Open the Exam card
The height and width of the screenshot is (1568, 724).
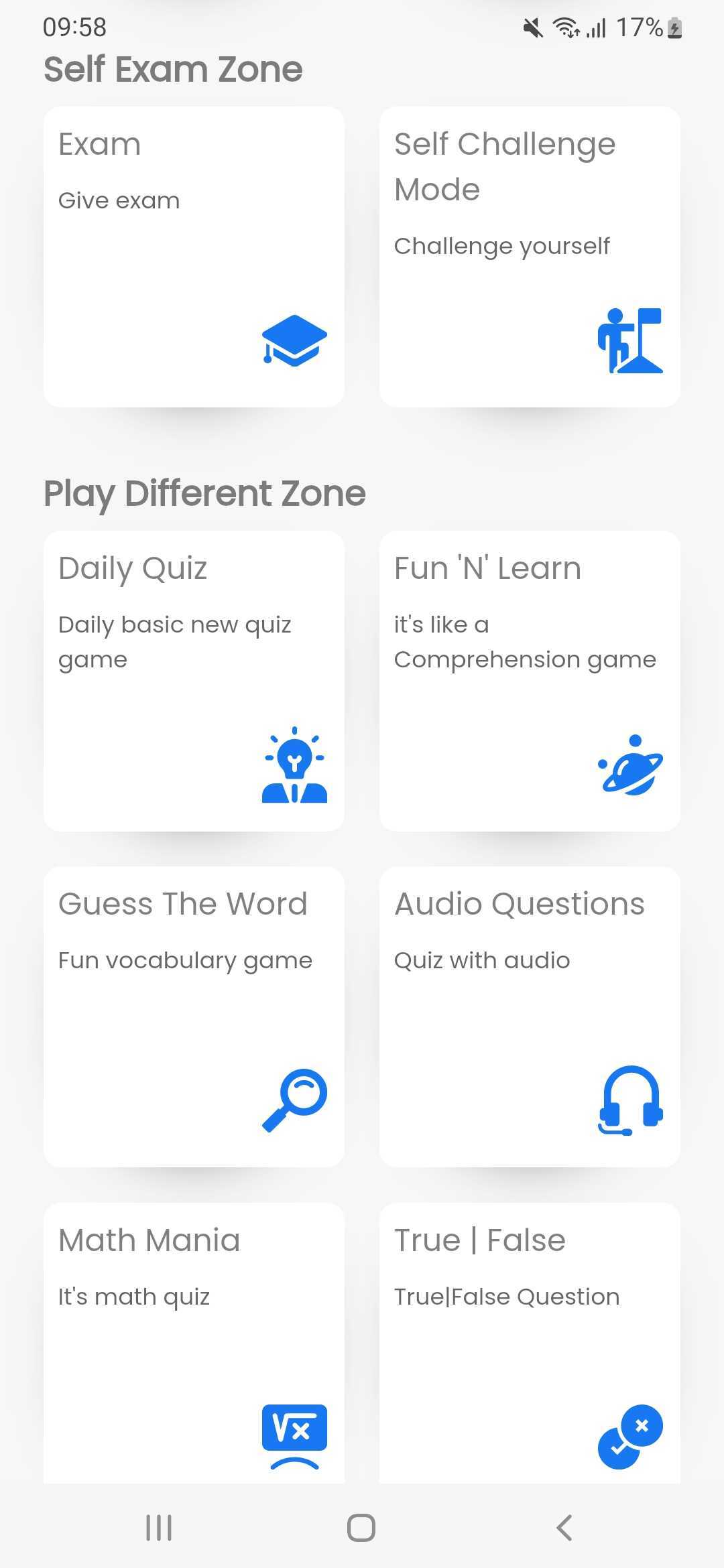click(x=194, y=257)
